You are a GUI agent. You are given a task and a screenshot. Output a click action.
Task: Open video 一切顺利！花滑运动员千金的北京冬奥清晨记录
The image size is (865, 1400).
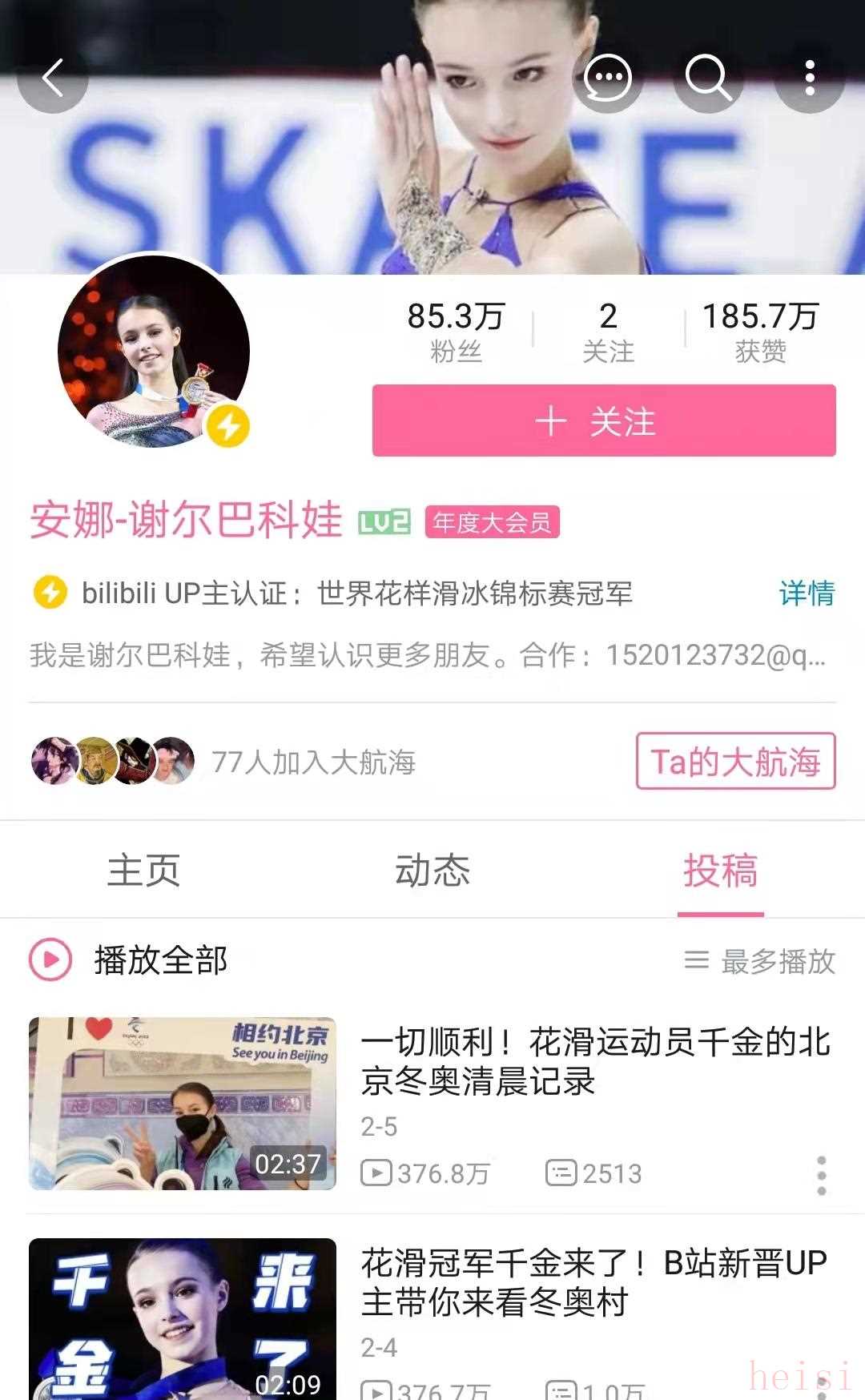pos(595,1061)
